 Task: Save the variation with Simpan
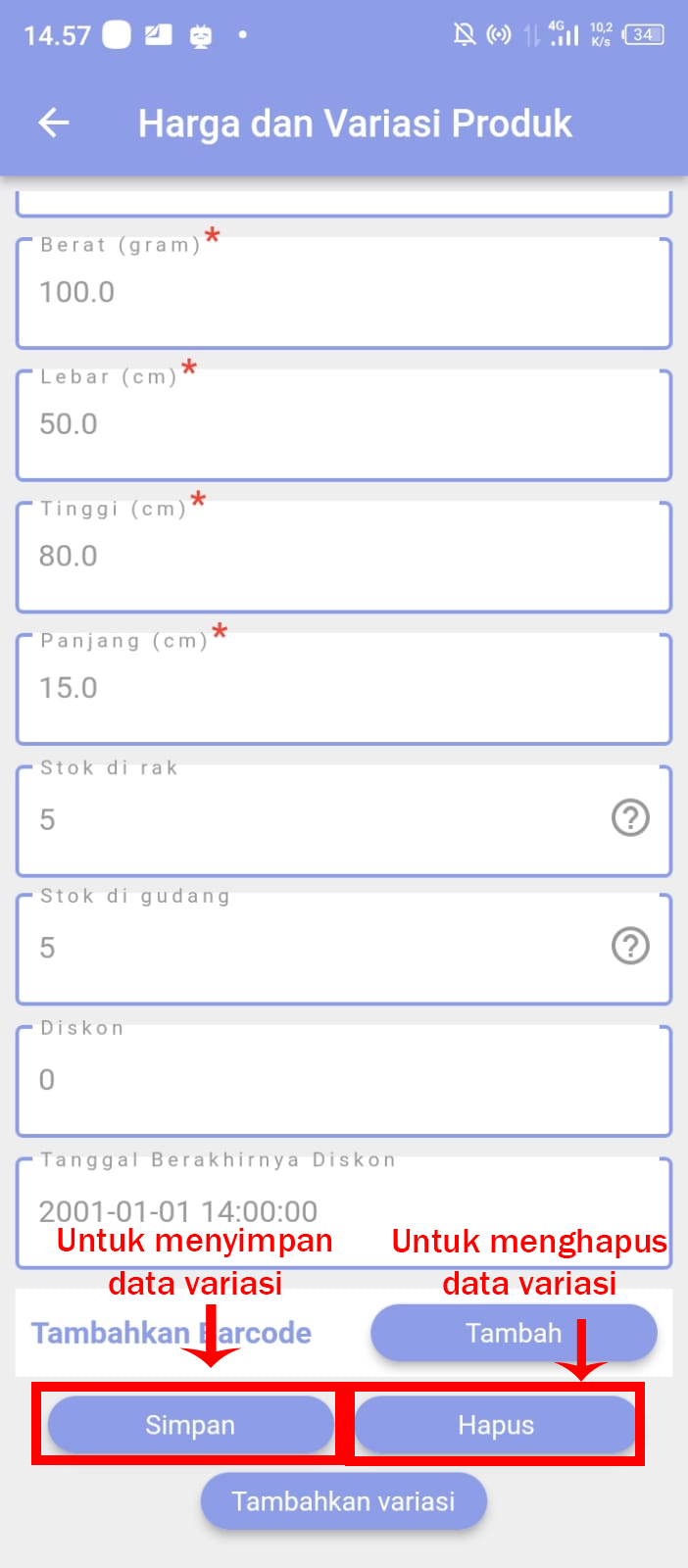click(190, 1425)
